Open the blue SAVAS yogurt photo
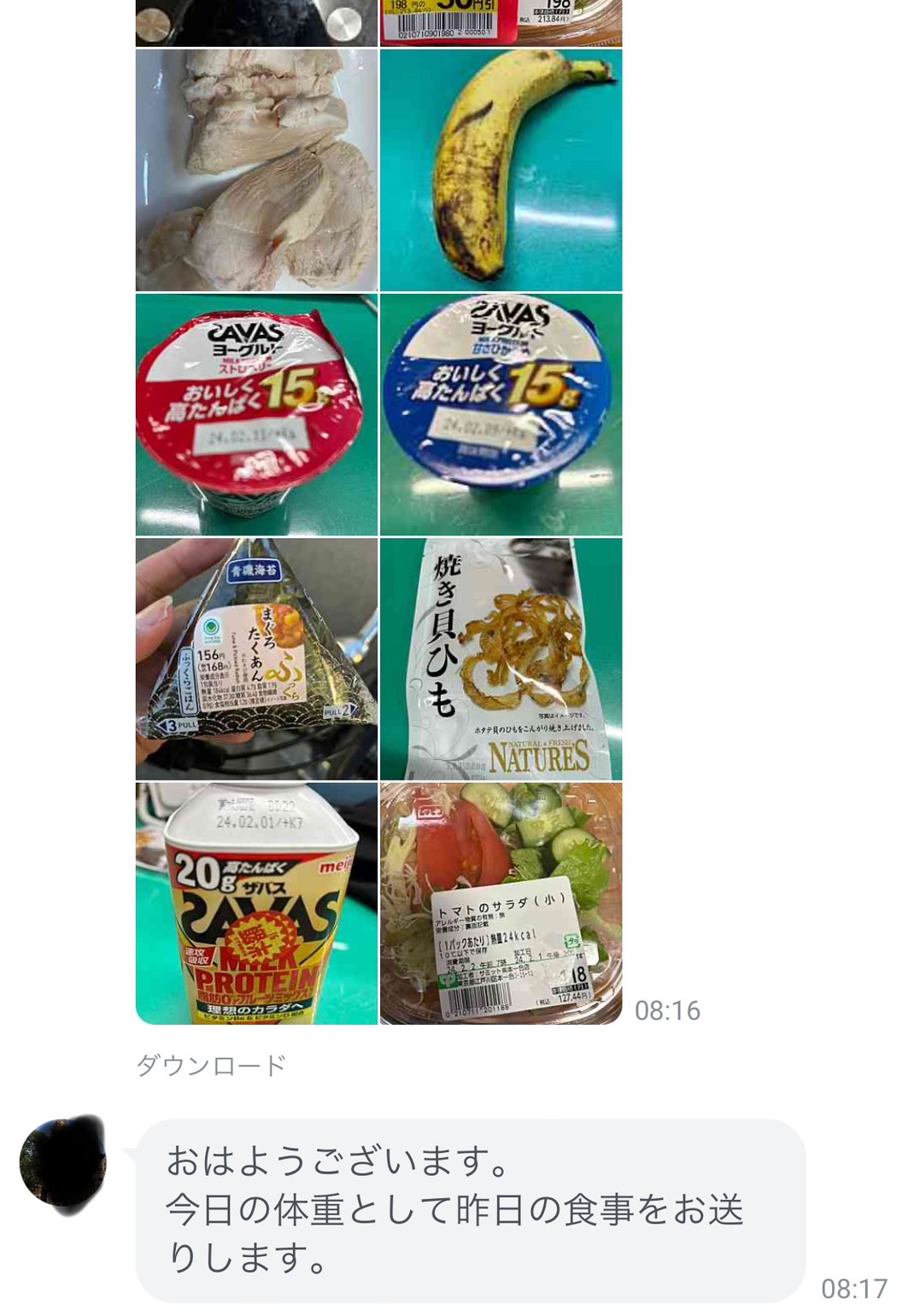This screenshot has width=908, height=1316. click(x=501, y=414)
